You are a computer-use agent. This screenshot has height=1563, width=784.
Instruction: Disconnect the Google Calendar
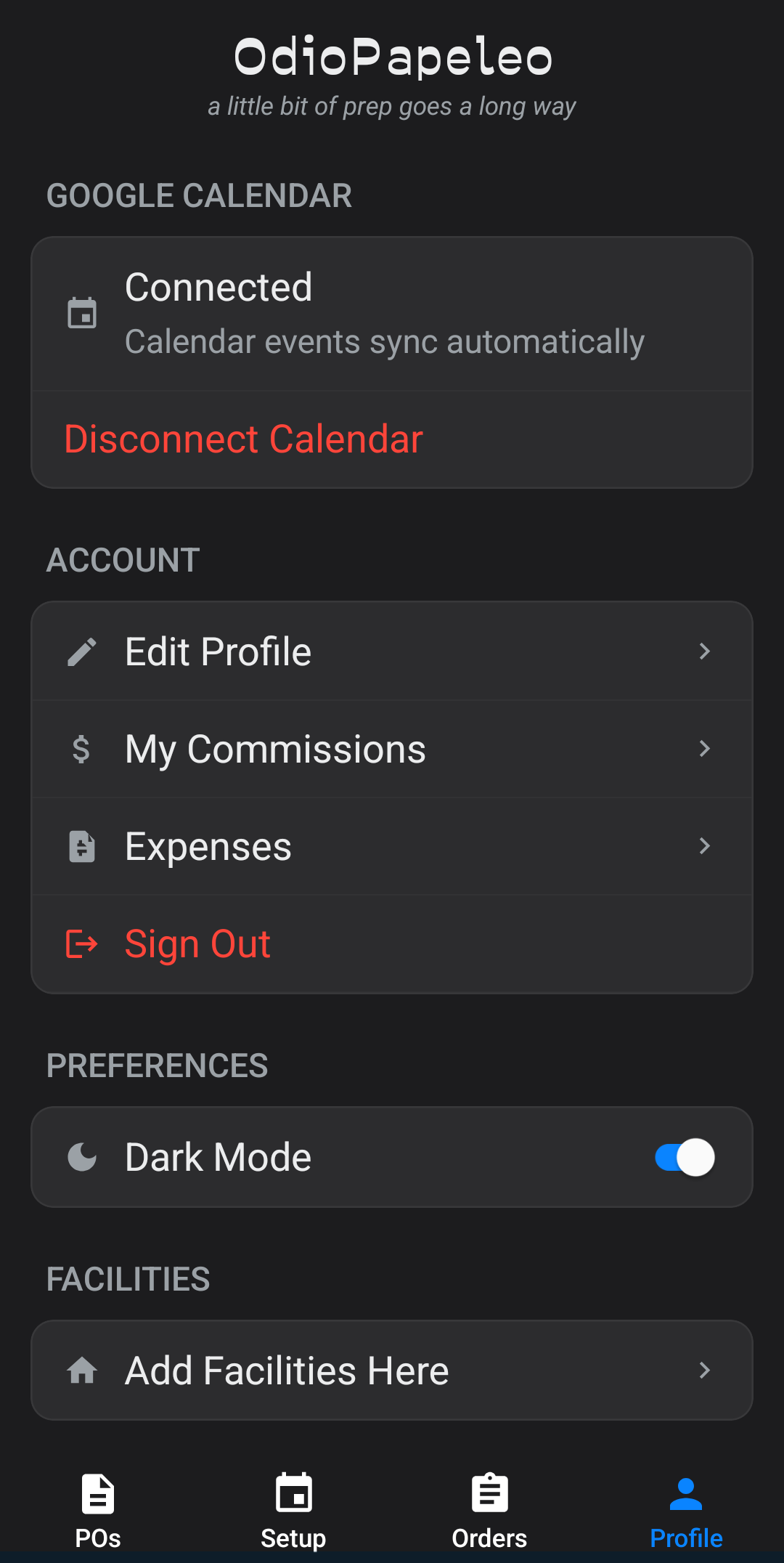coord(244,439)
